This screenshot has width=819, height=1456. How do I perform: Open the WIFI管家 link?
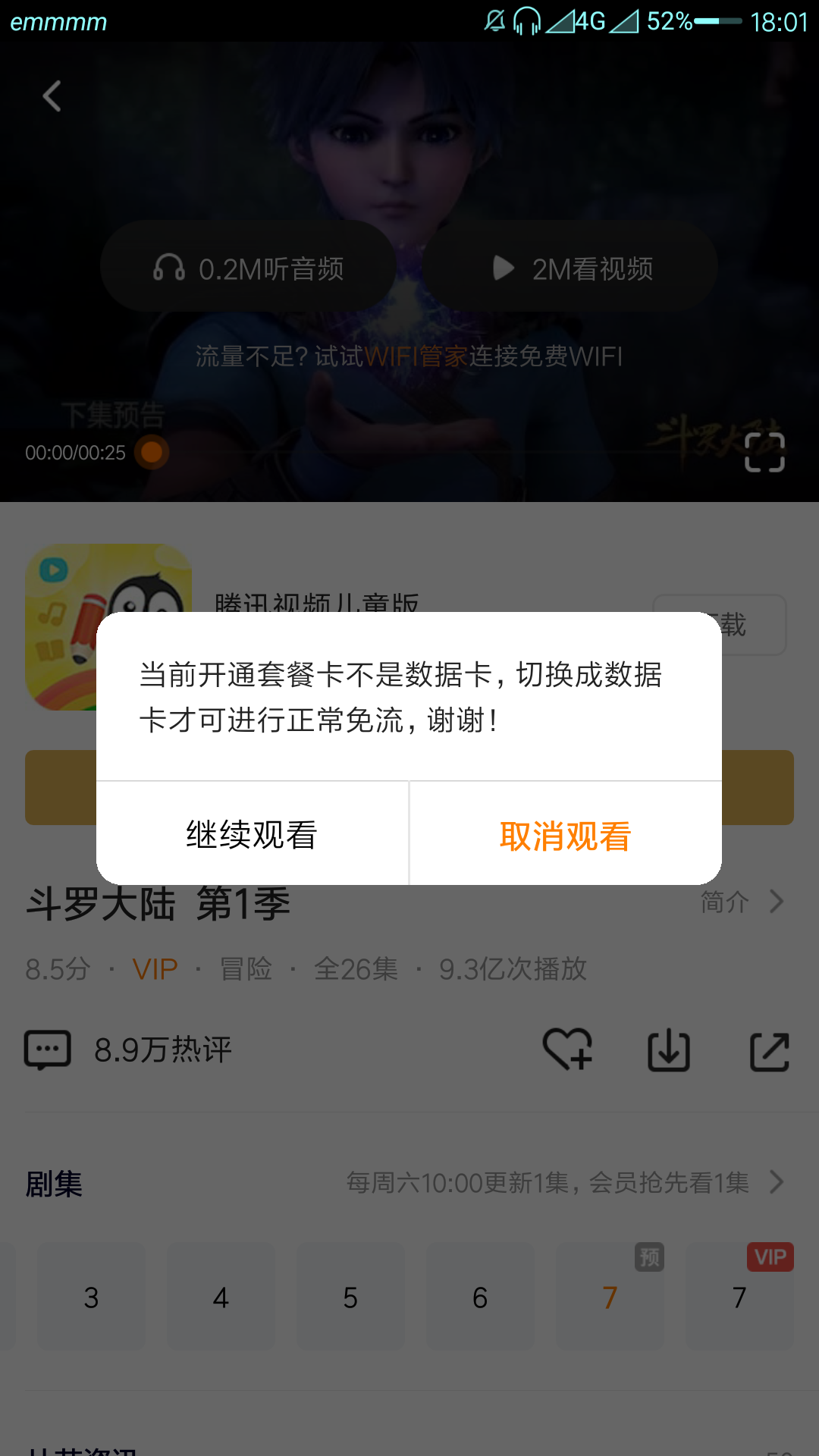click(416, 356)
